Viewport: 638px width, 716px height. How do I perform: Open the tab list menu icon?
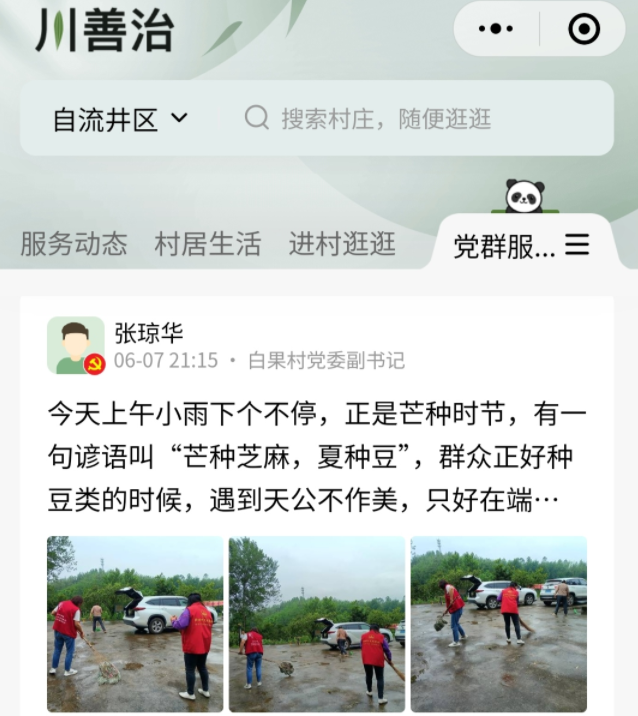pos(577,245)
